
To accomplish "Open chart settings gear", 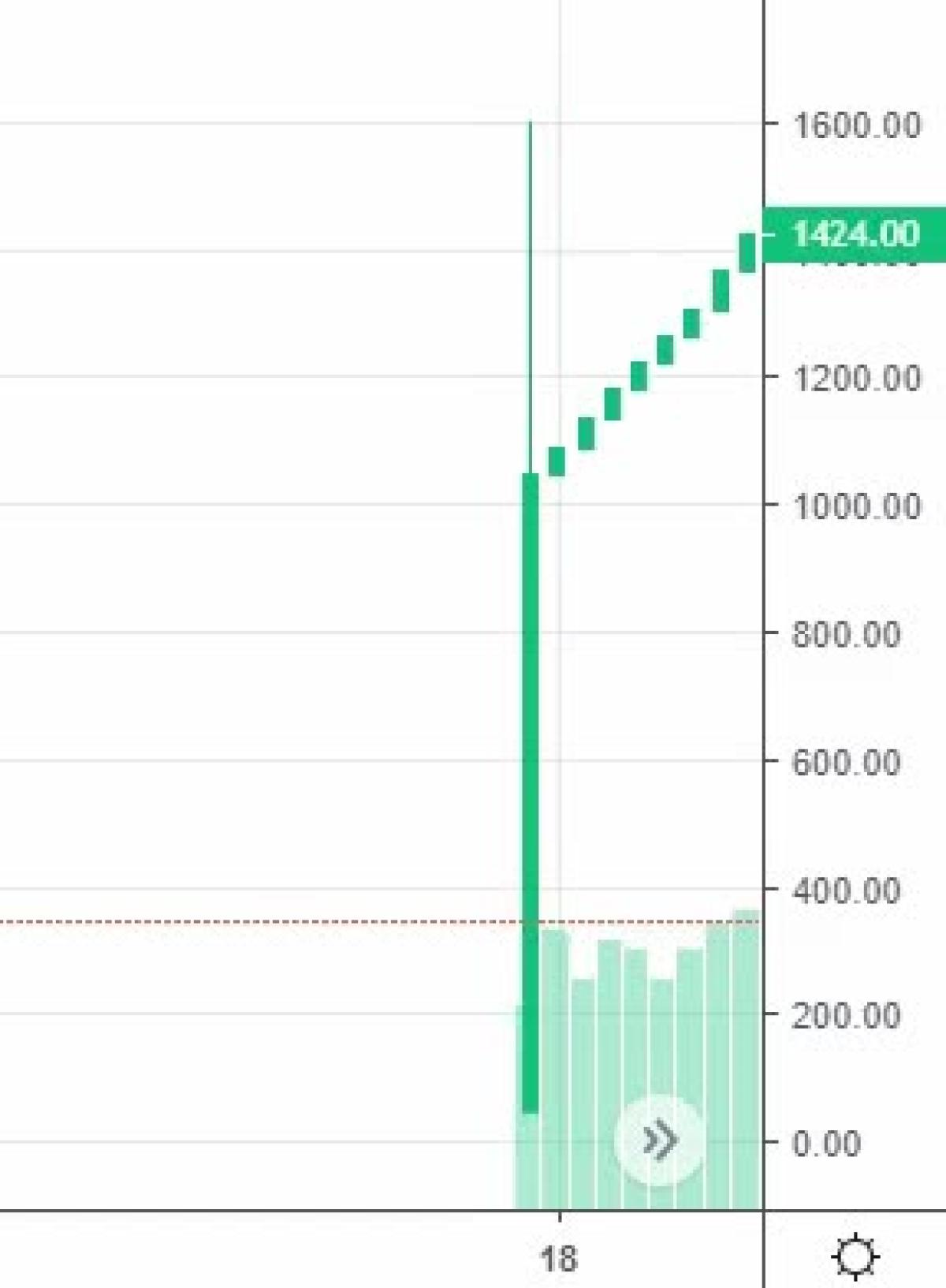I will 855,1256.
